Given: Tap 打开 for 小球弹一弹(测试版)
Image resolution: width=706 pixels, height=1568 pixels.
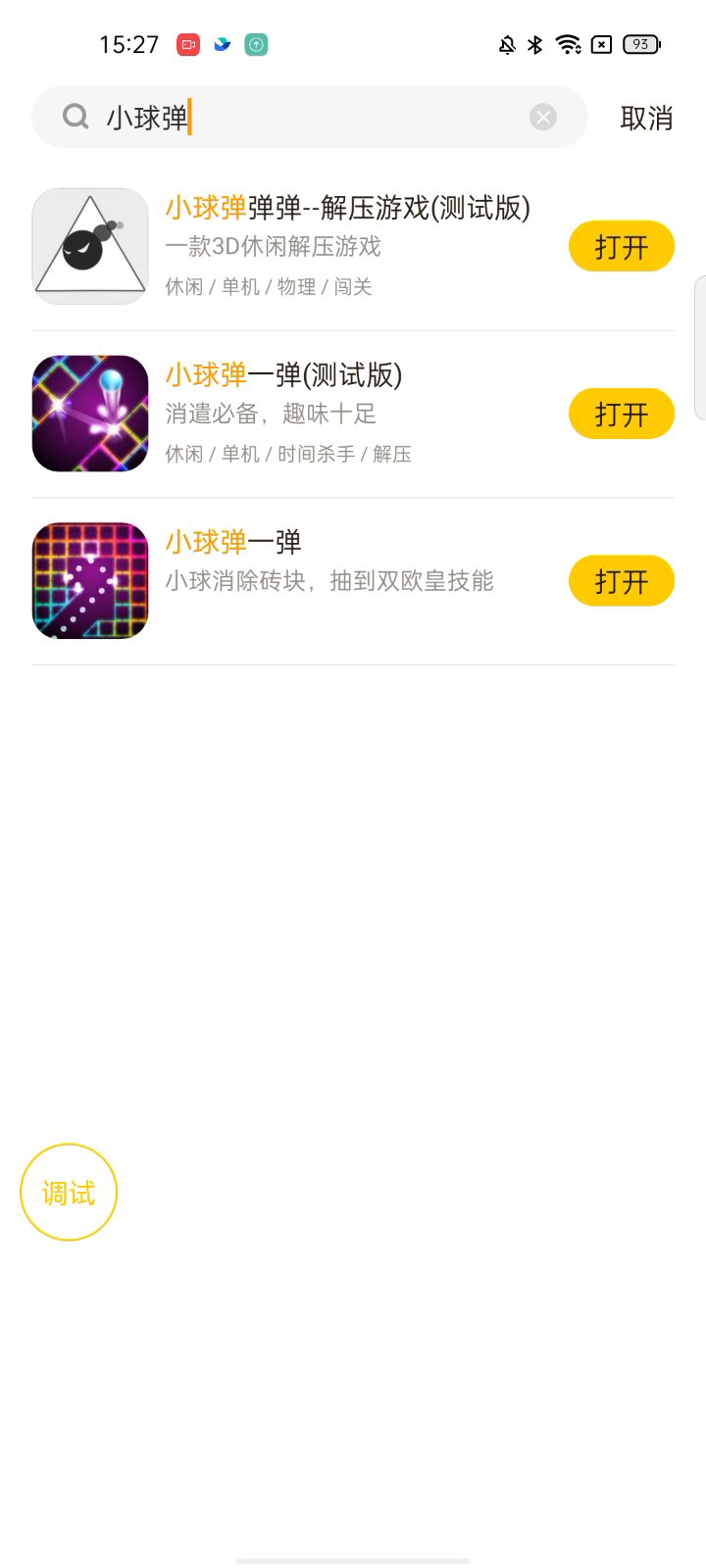Looking at the screenshot, I should click(621, 415).
